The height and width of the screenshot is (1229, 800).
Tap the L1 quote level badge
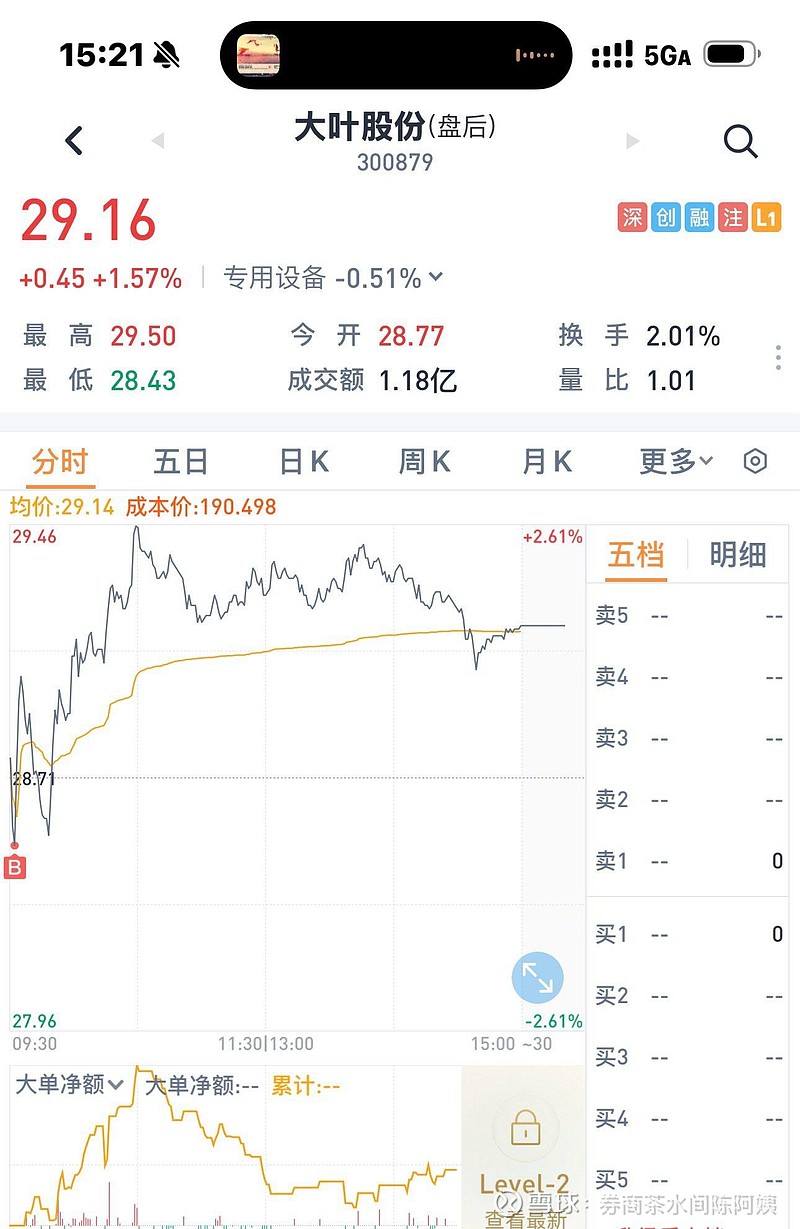tap(765, 216)
